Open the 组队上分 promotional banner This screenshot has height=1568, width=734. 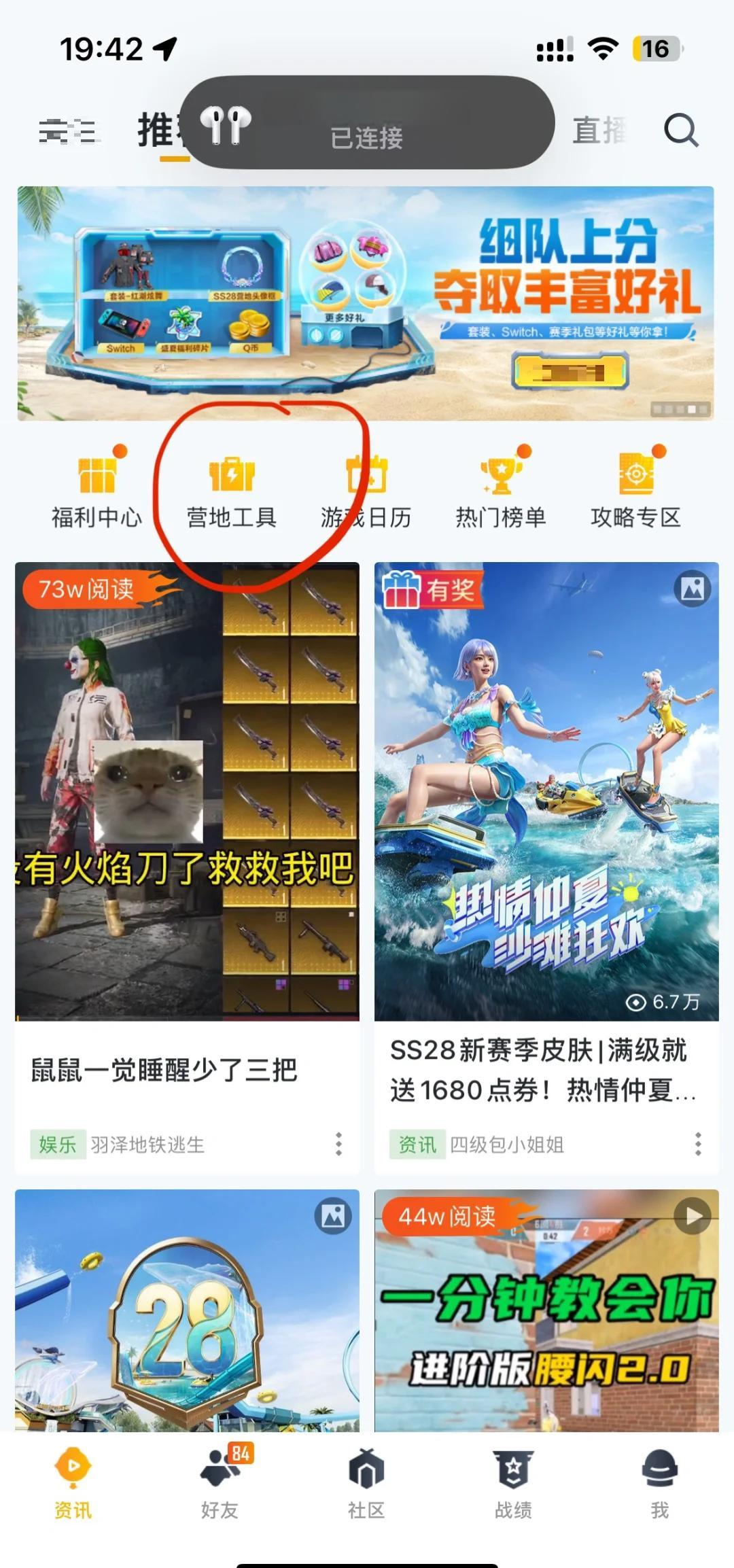[x=366, y=303]
